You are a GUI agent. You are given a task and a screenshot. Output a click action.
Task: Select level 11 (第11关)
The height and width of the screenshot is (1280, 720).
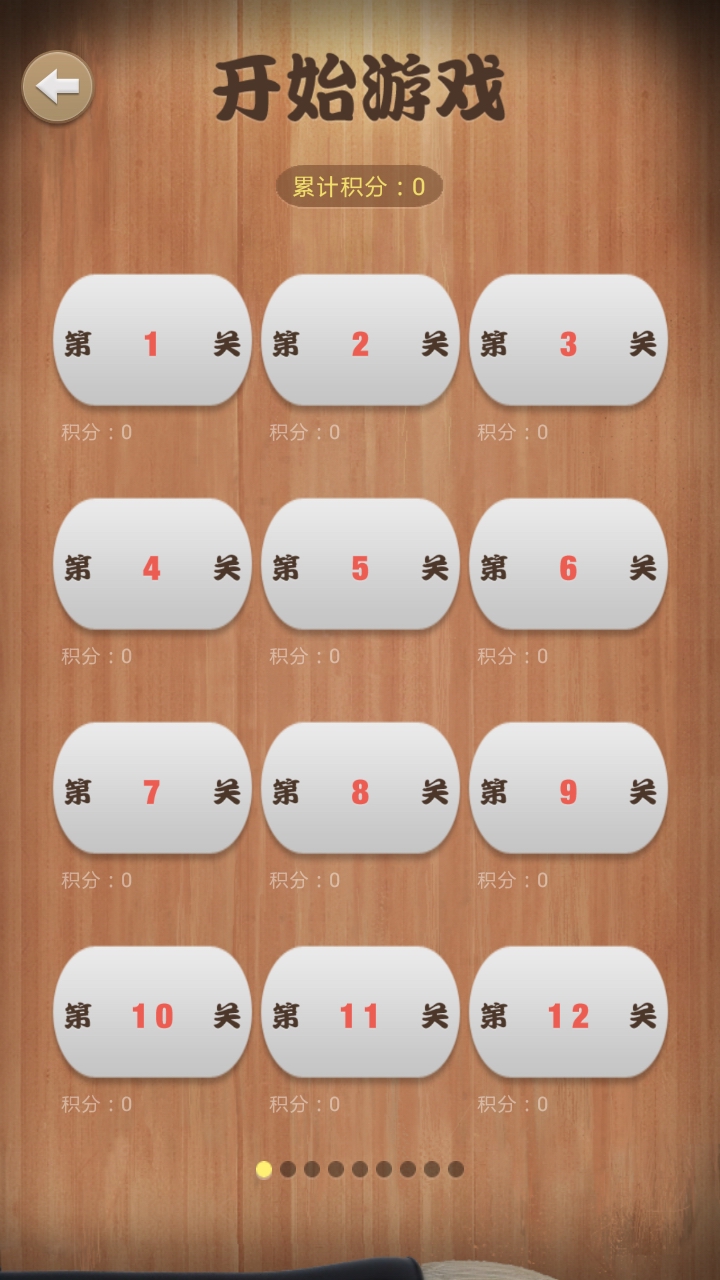360,1013
